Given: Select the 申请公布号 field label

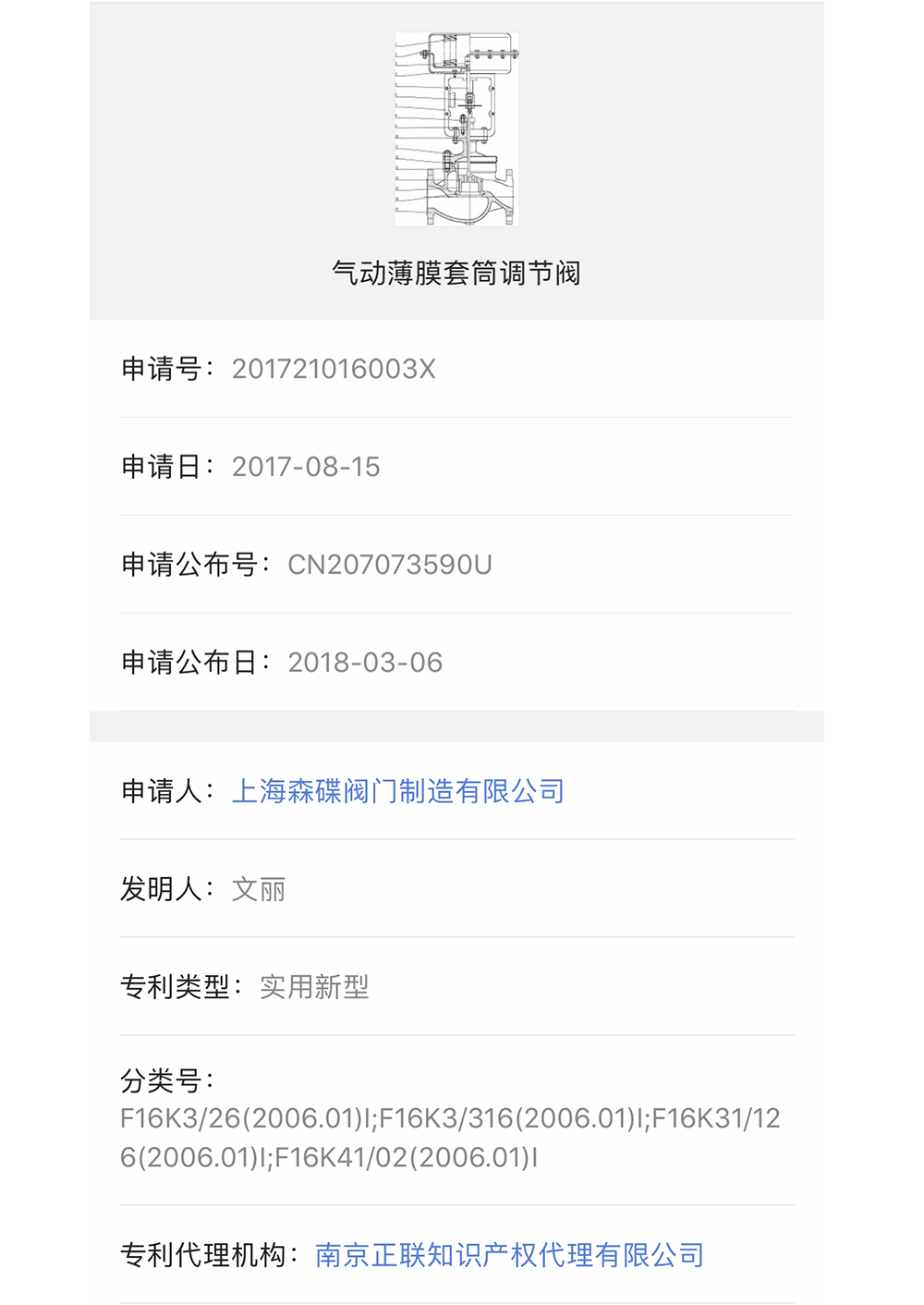Looking at the screenshot, I should 189,563.
